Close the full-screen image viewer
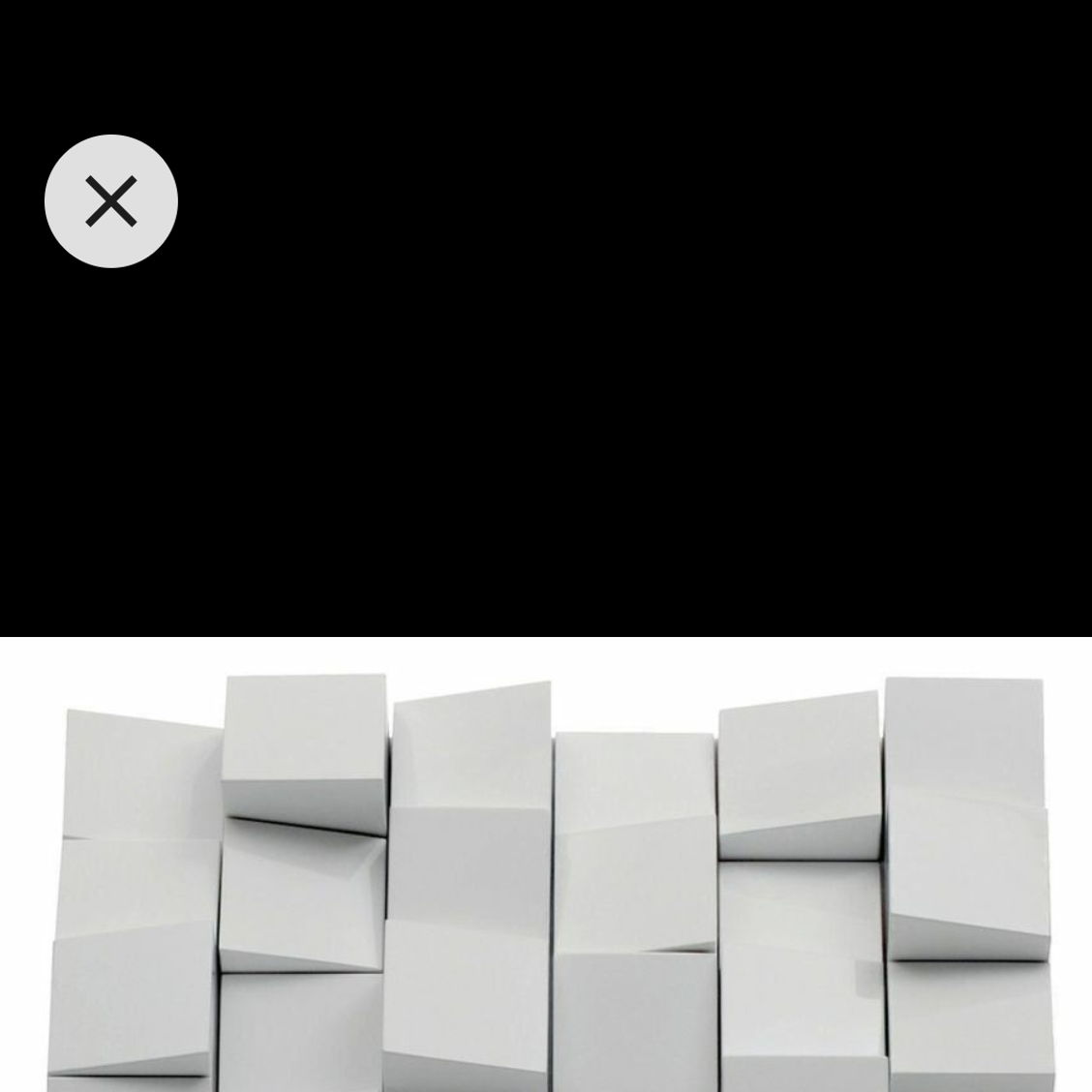 (x=111, y=201)
